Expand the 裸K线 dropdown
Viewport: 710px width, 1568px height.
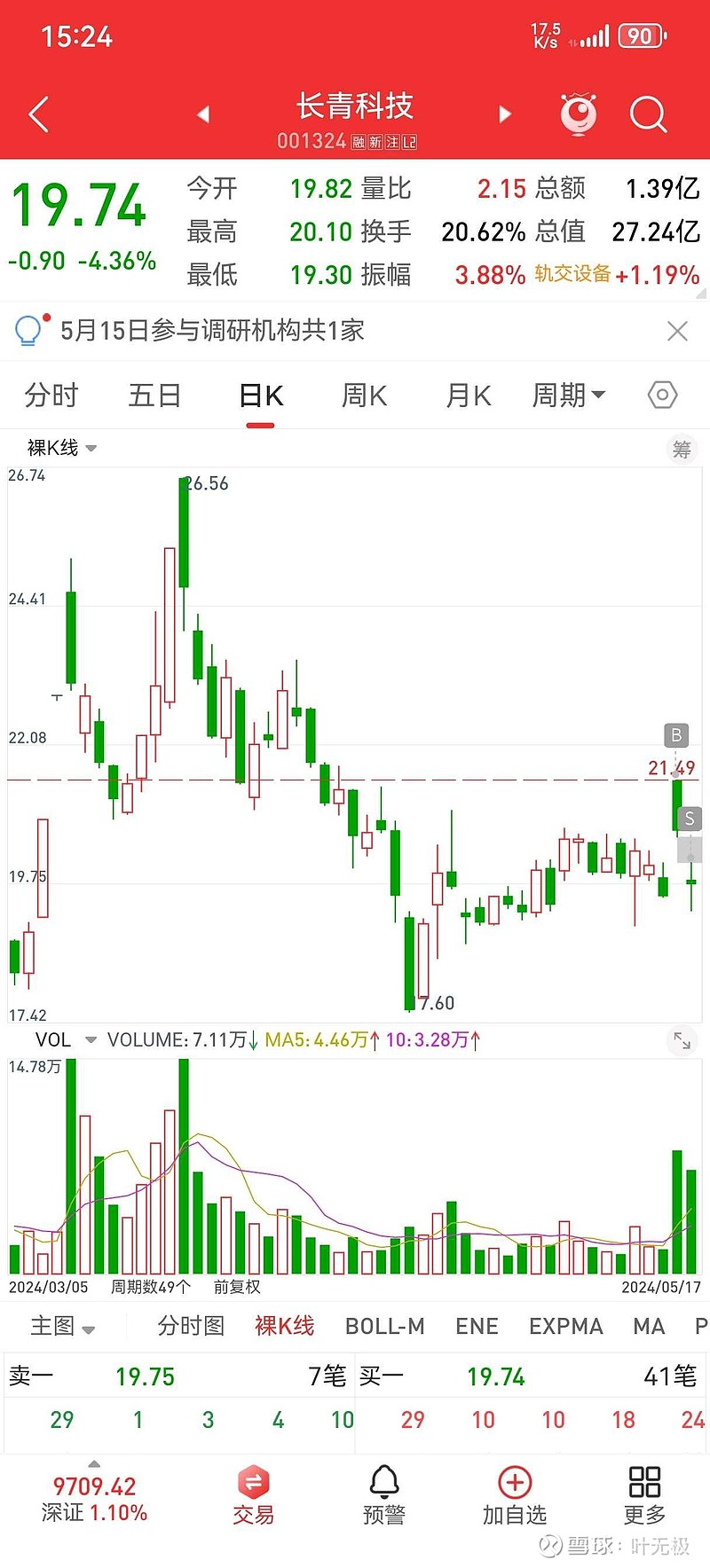62,448
